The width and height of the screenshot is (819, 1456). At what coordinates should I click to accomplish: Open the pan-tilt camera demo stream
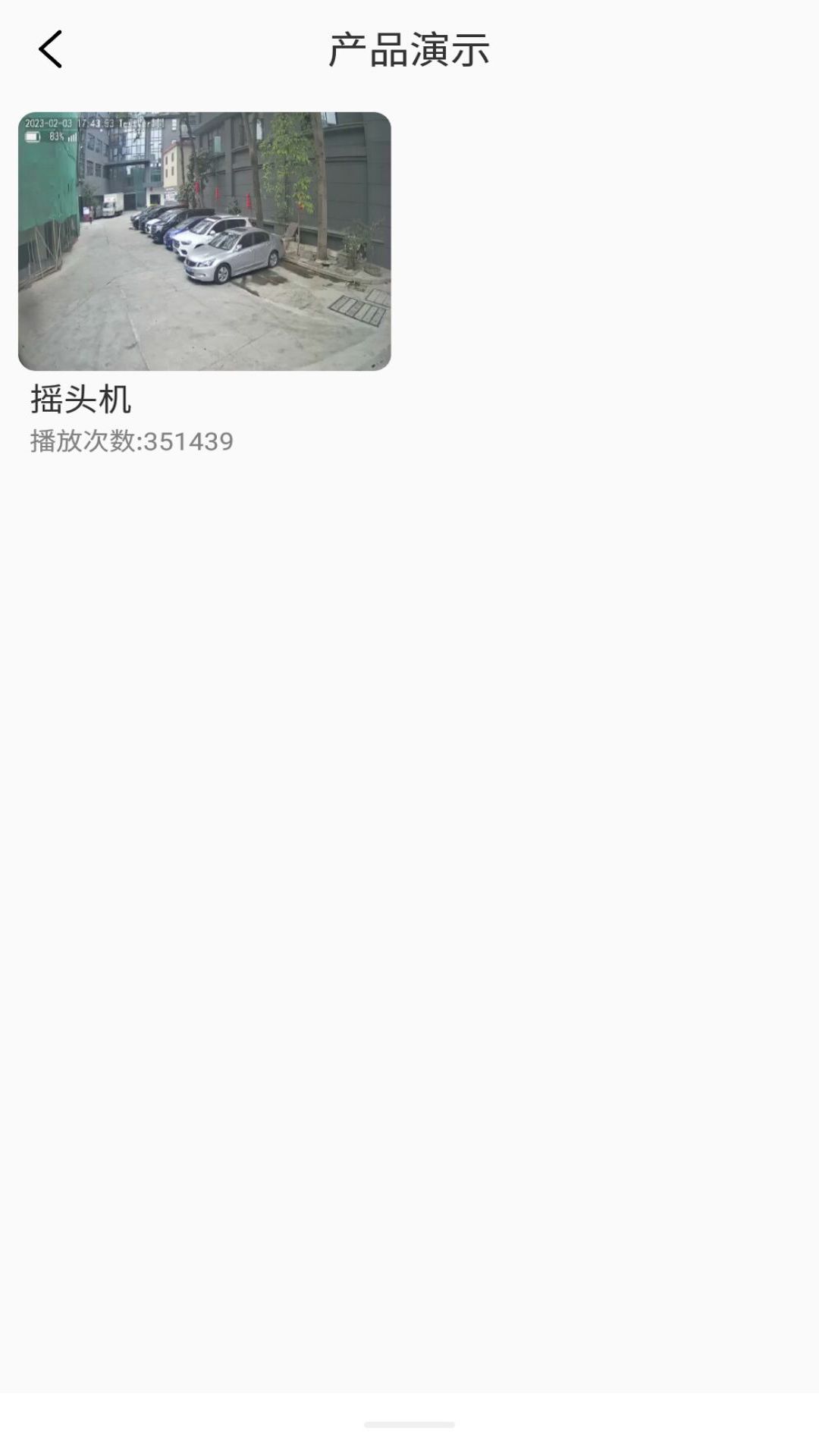(x=205, y=239)
